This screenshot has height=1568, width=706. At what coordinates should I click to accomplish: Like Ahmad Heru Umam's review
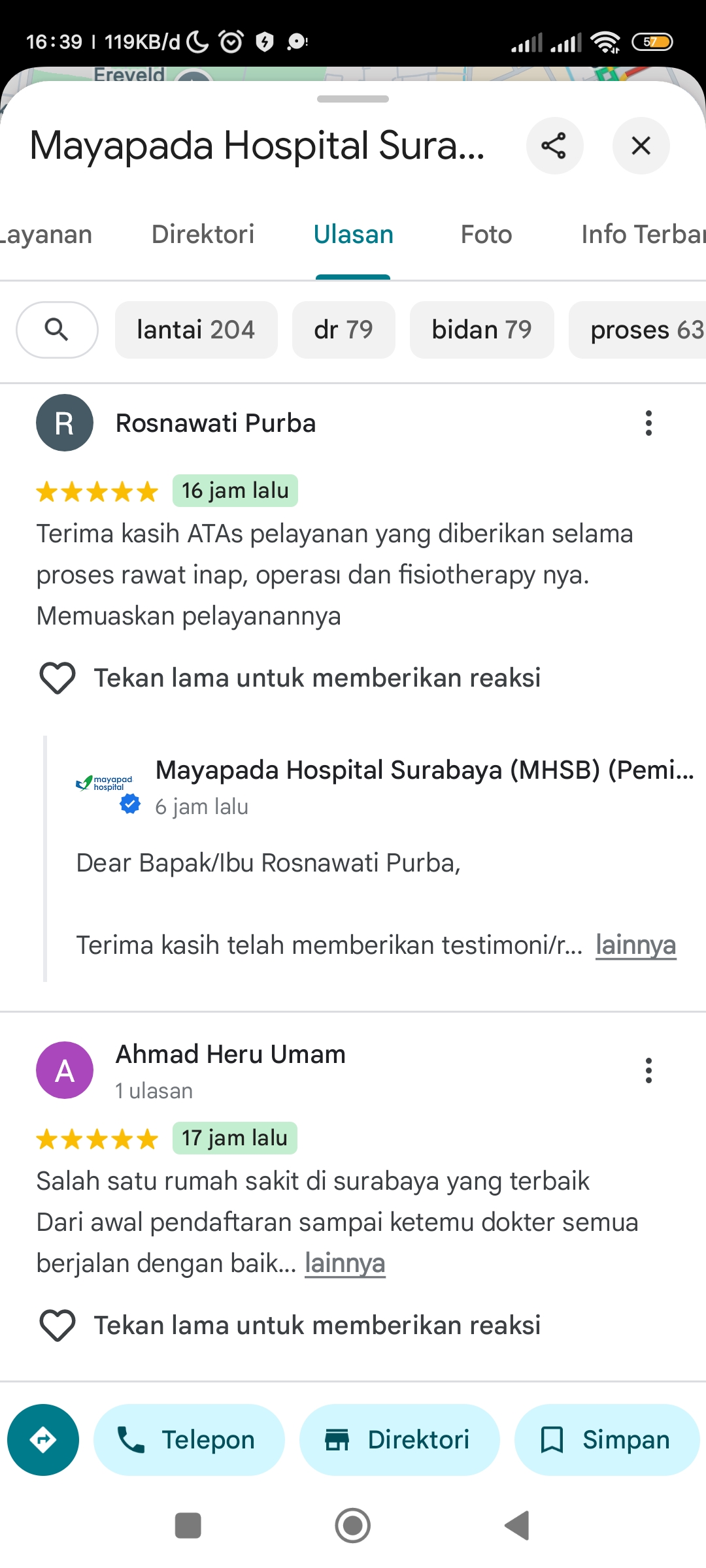(x=58, y=1326)
